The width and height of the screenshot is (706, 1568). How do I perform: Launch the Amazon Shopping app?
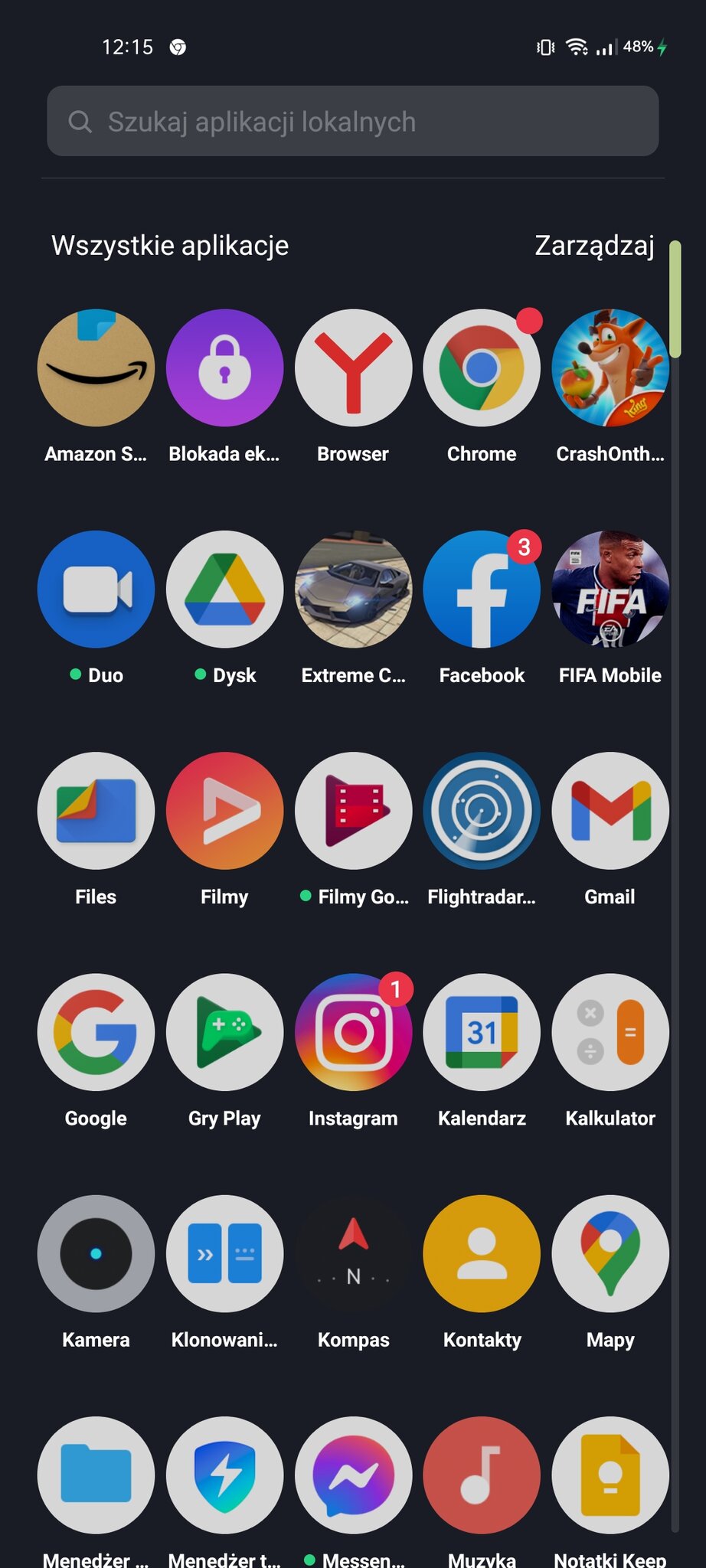96,368
